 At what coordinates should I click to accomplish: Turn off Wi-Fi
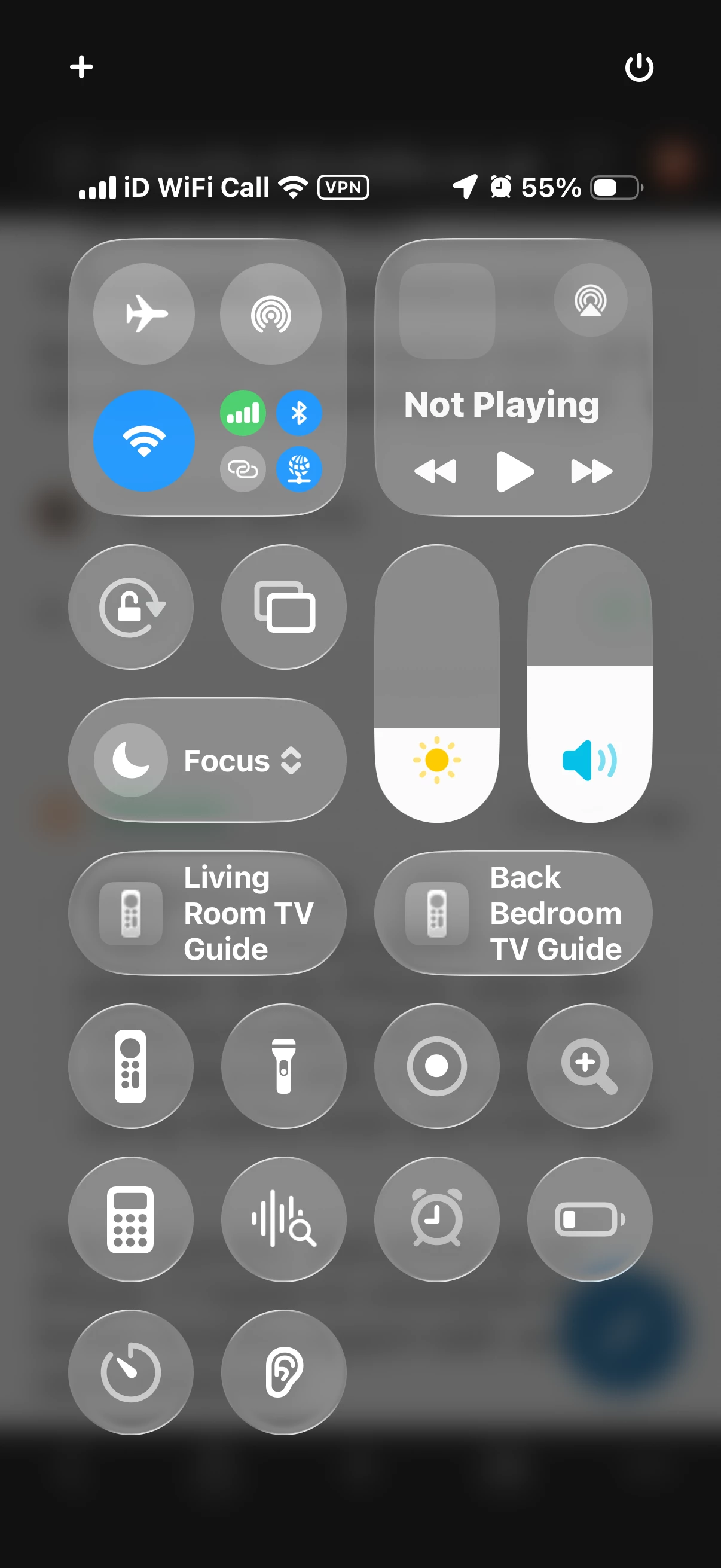[144, 441]
